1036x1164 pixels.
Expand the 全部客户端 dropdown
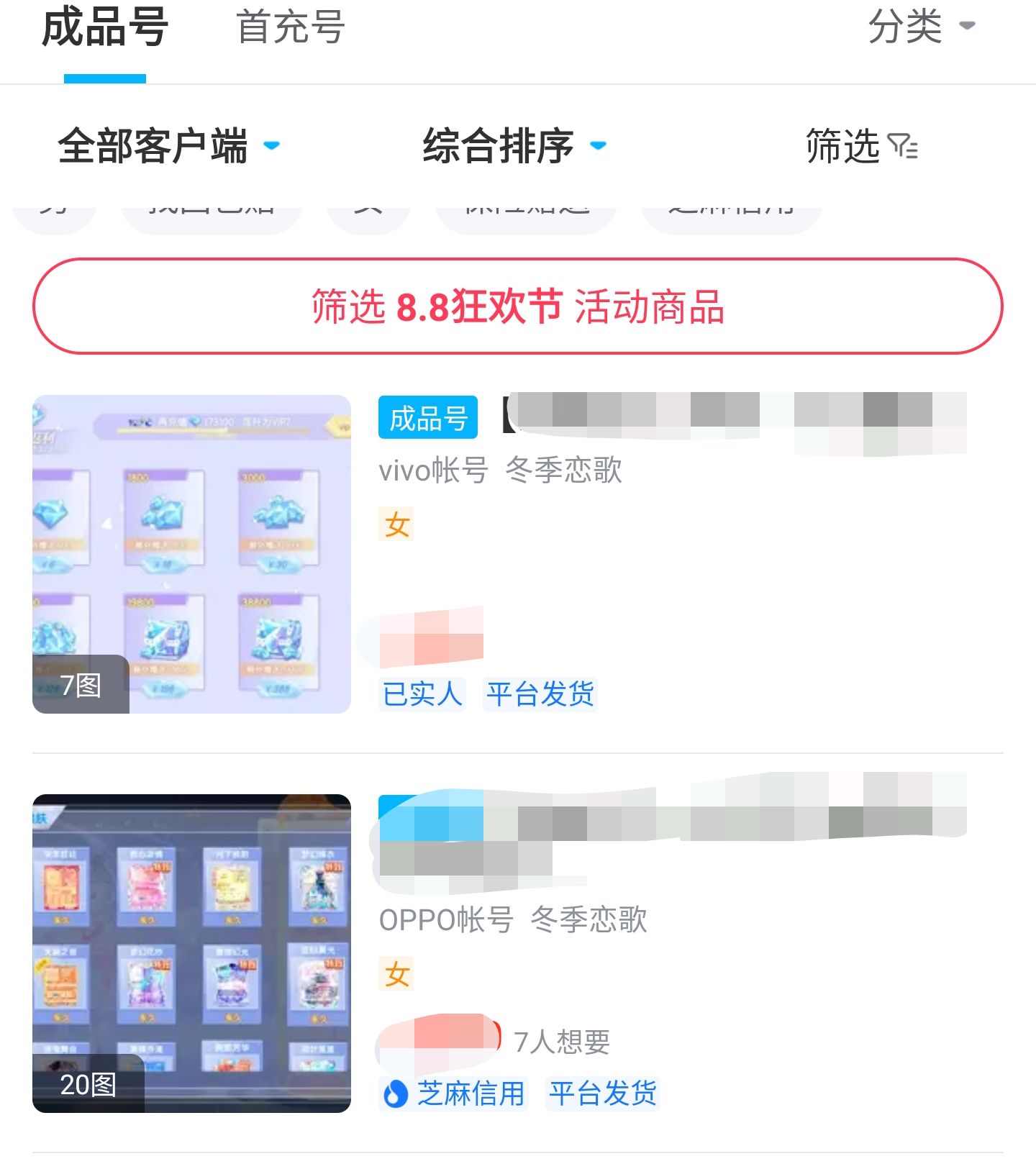168,146
